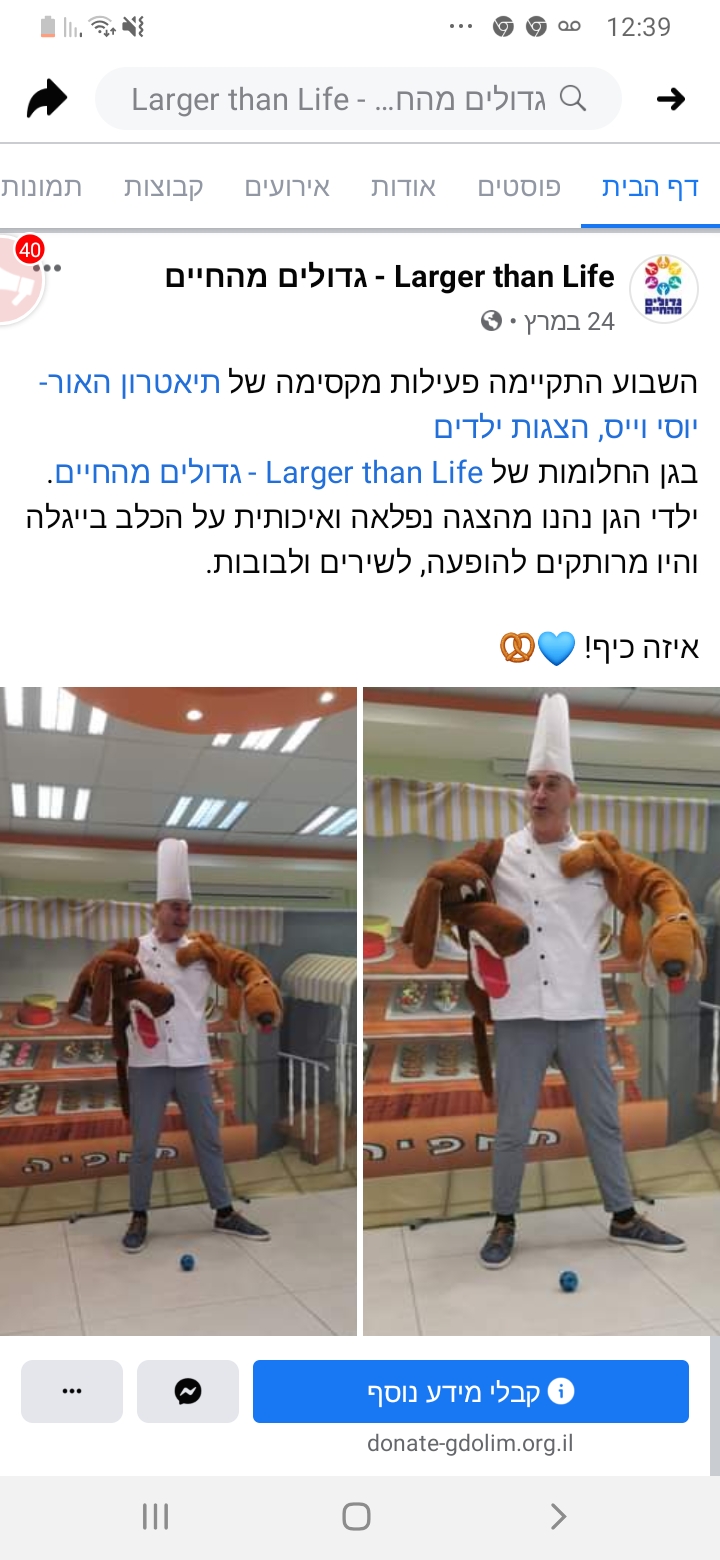Screen dimensions: 720x1560
Task: Switch to the פוסטים tab
Action: (x=519, y=187)
